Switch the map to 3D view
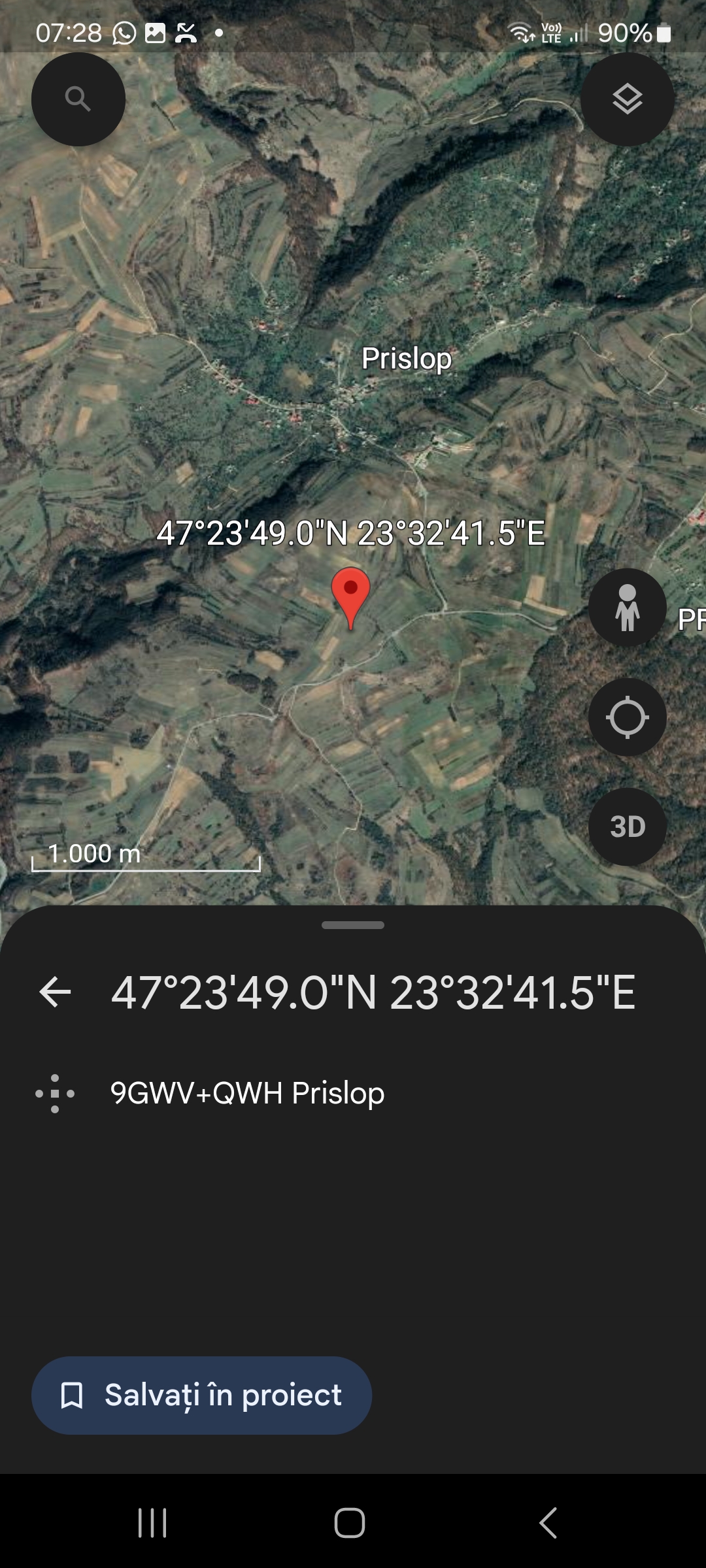The width and height of the screenshot is (706, 1568). pos(627,827)
